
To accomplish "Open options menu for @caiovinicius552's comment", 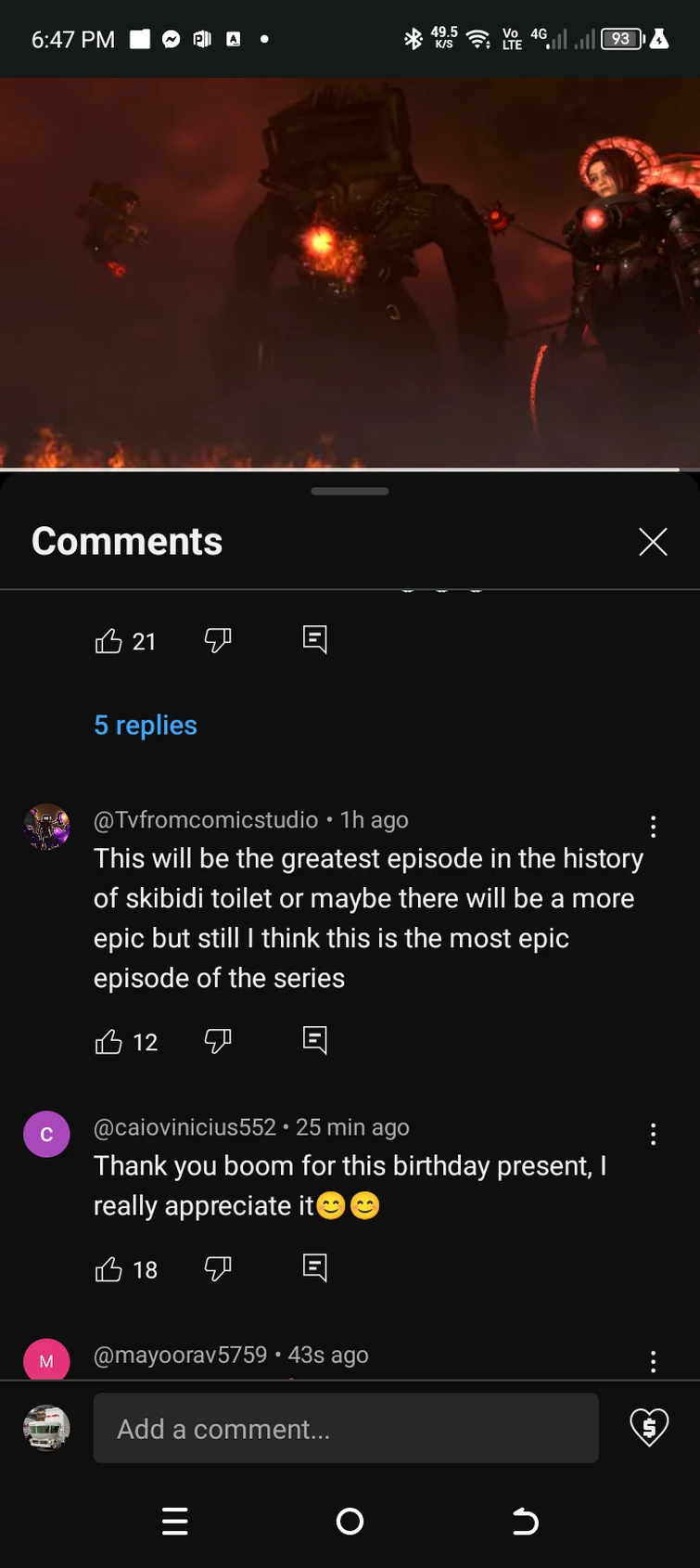I will point(653,1134).
